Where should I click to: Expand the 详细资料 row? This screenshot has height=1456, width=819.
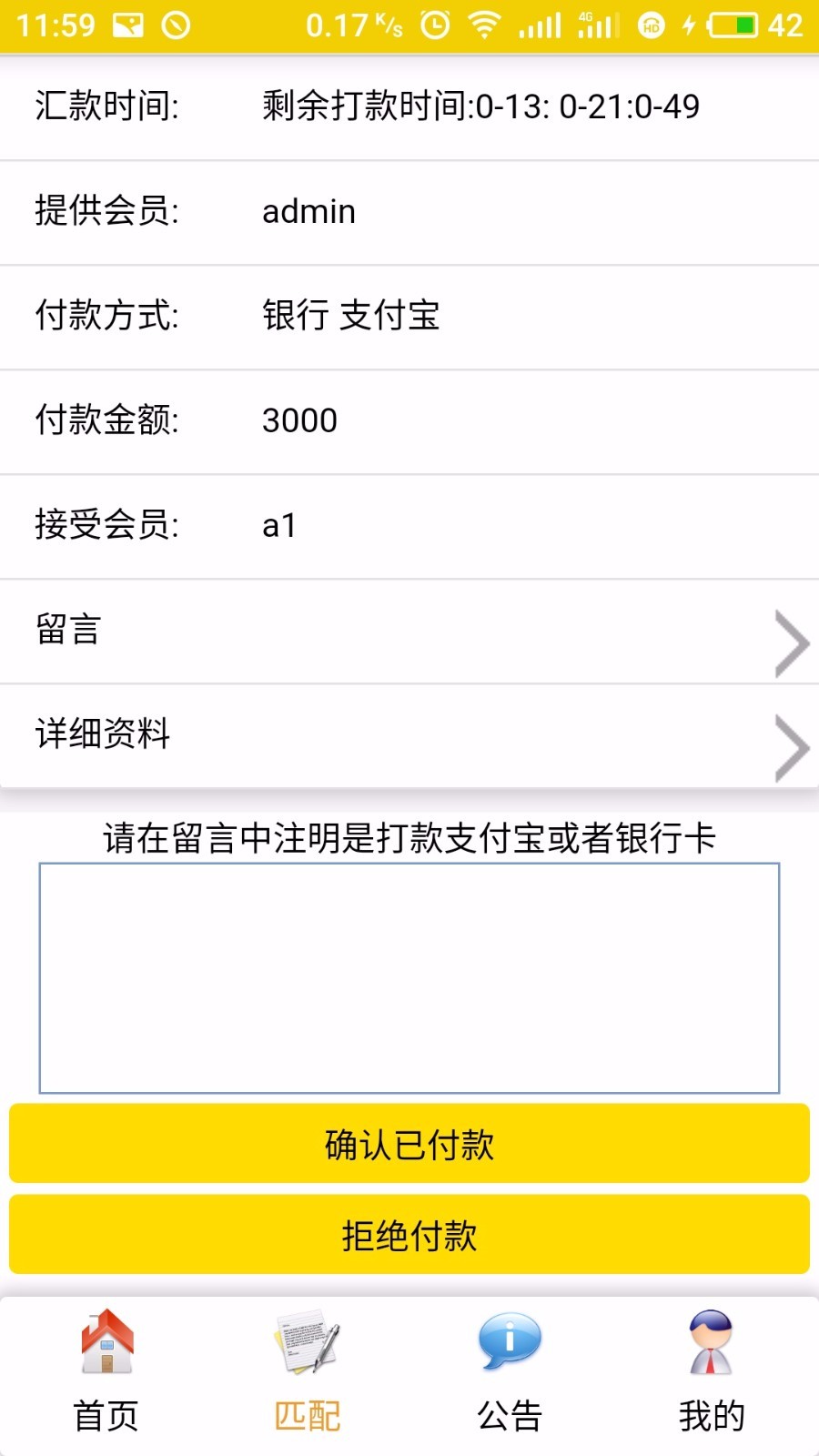click(x=409, y=736)
